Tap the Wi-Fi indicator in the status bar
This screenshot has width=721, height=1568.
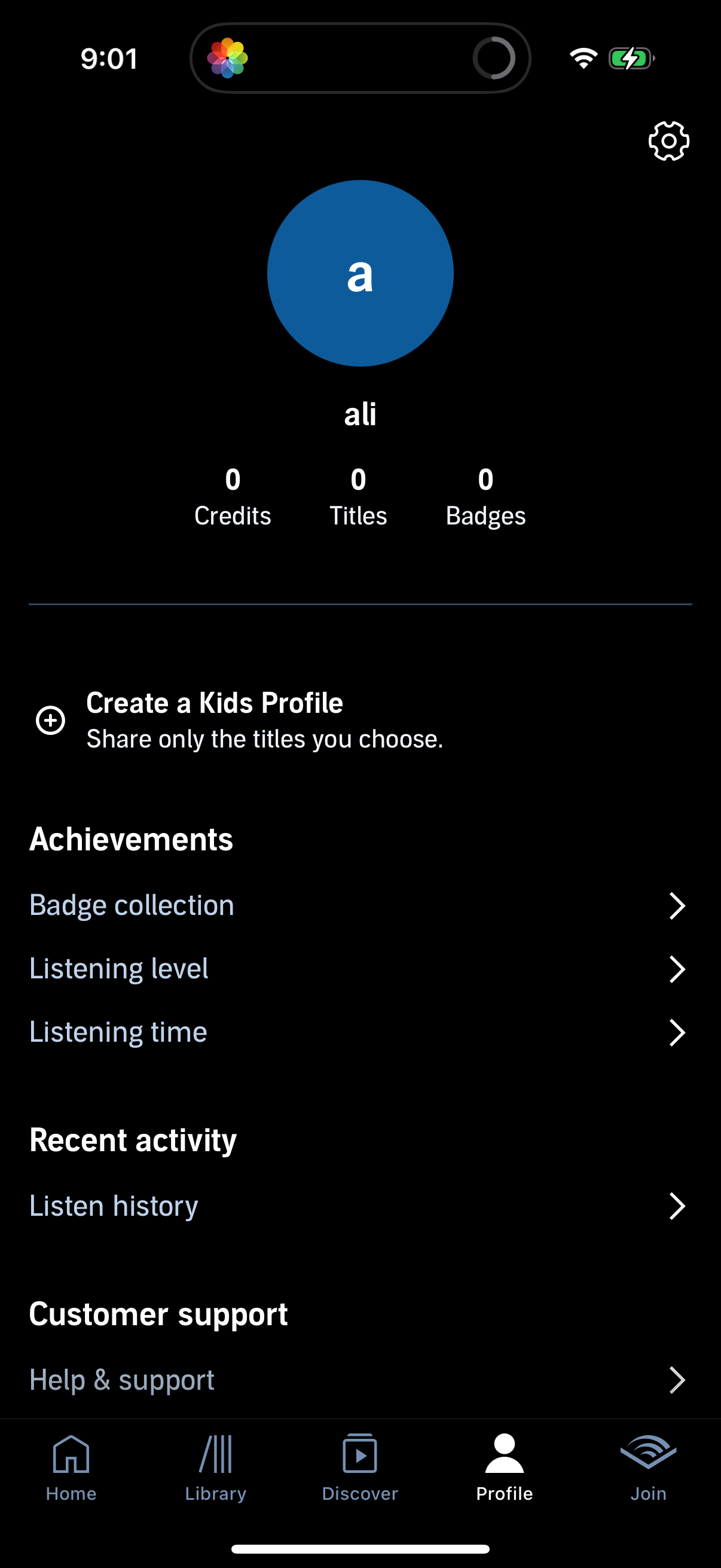coord(582,57)
